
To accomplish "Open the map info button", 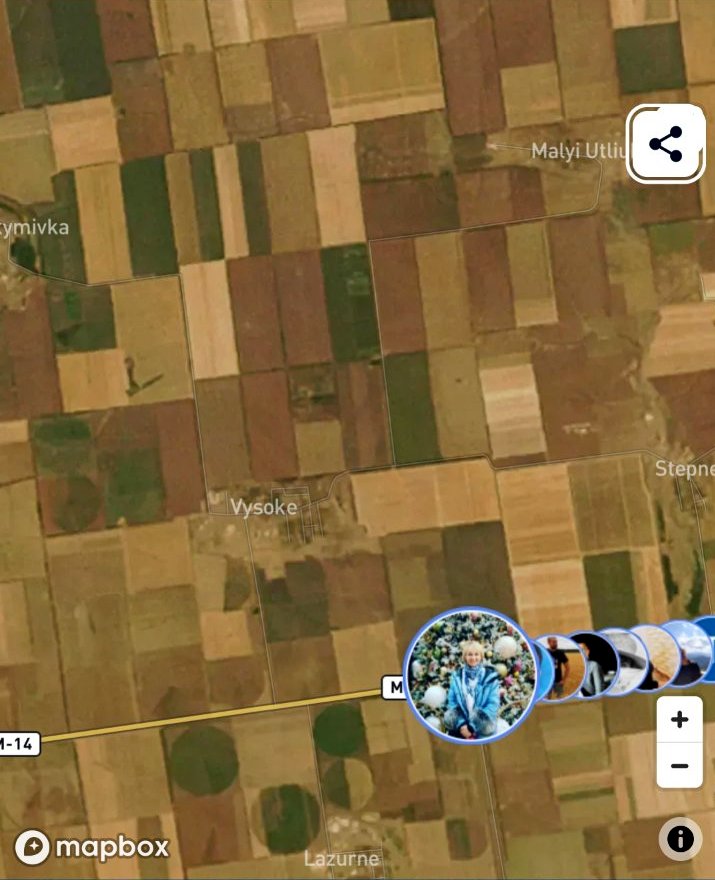I will pos(680,839).
